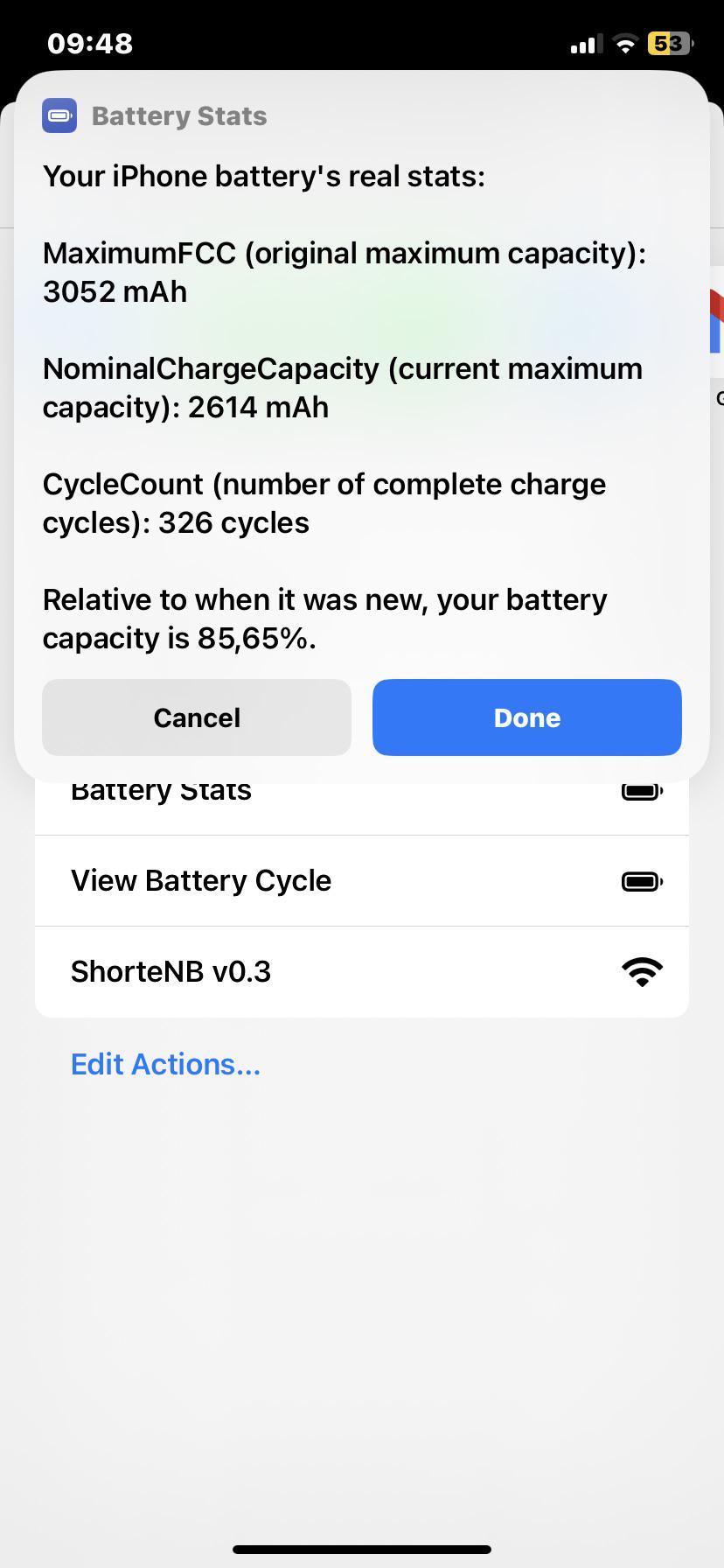724x1568 pixels.
Task: Confirm battery stats with Done
Action: (x=526, y=717)
